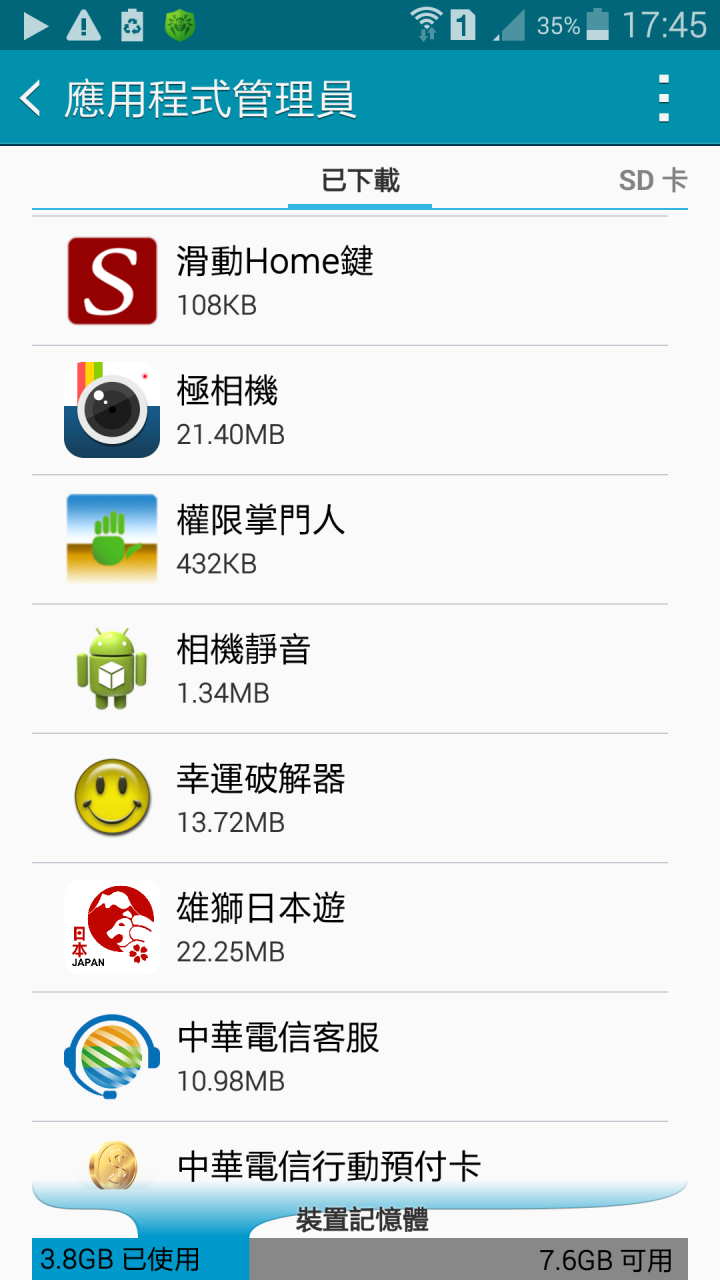This screenshot has height=1280, width=720.
Task: Open the overflow menu
Action: (663, 98)
